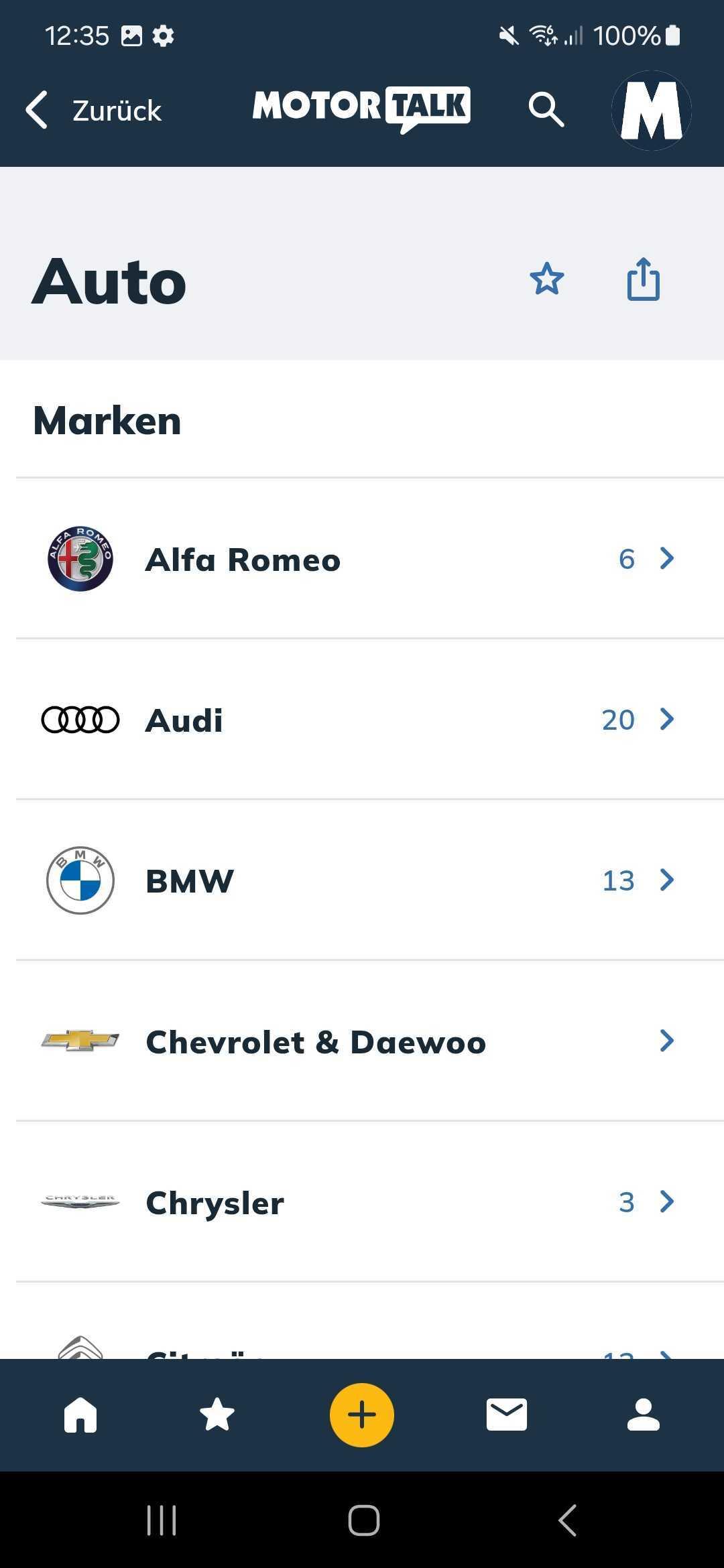Open the search magnifier in header
This screenshot has width=724, height=1568.
click(x=546, y=109)
